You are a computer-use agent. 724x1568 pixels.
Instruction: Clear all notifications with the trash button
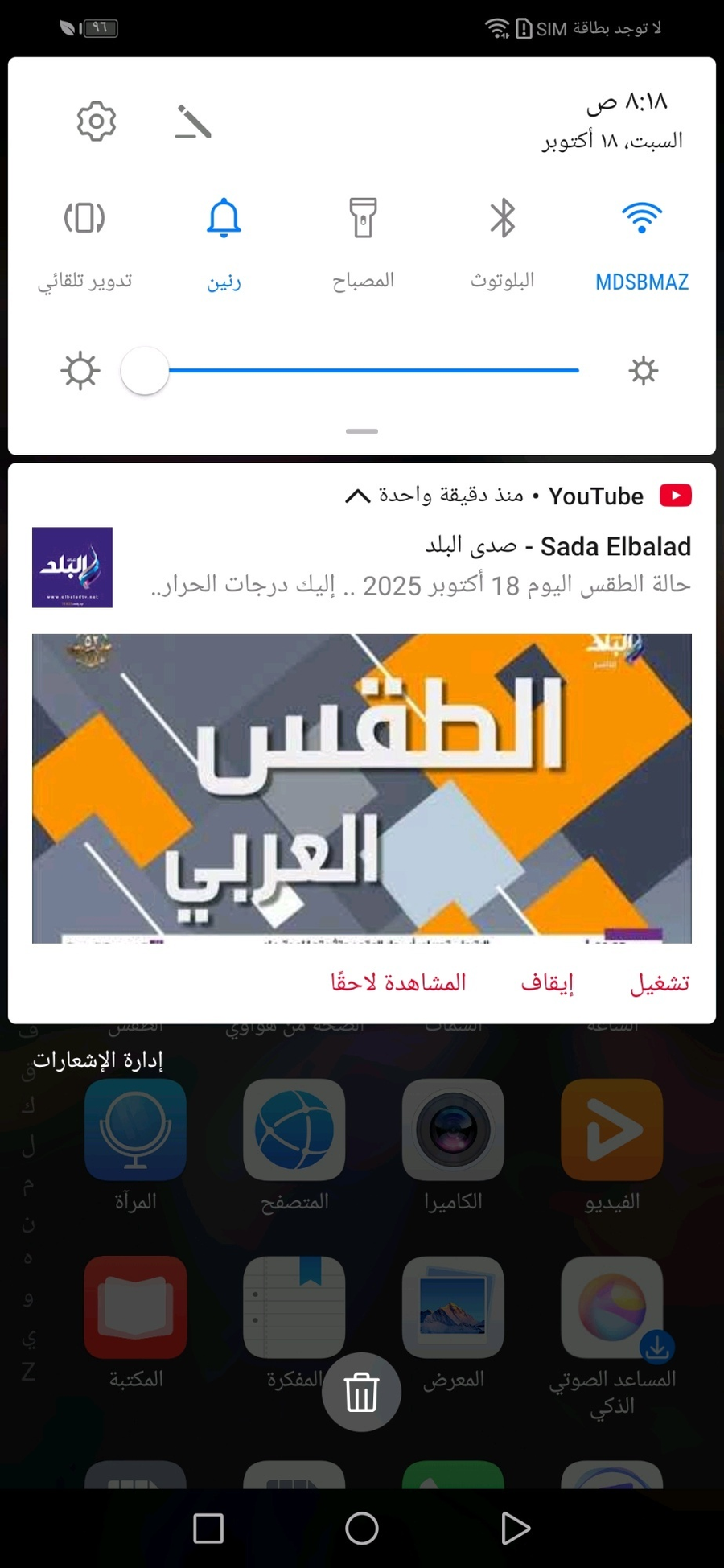[361, 1392]
